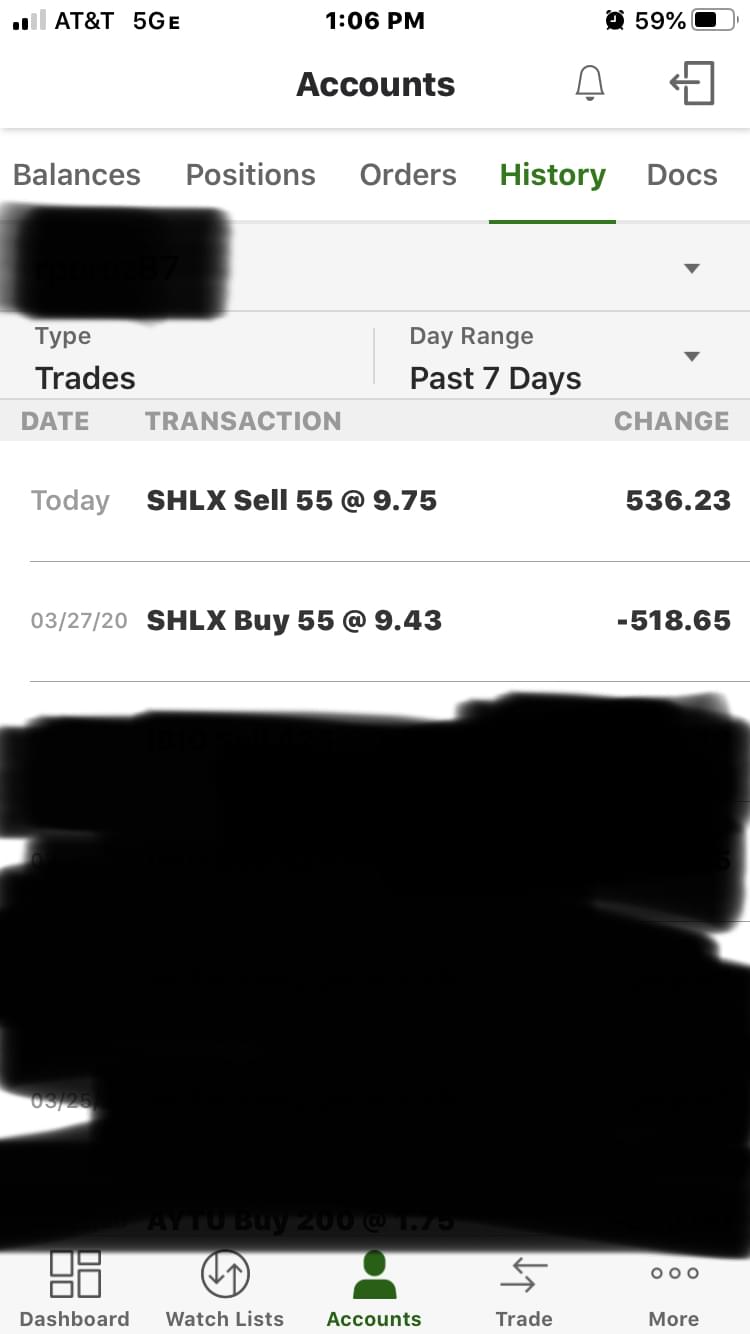Screen dimensions: 750x1334
Task: Go to the Dashboard tab
Action: pos(74,1288)
